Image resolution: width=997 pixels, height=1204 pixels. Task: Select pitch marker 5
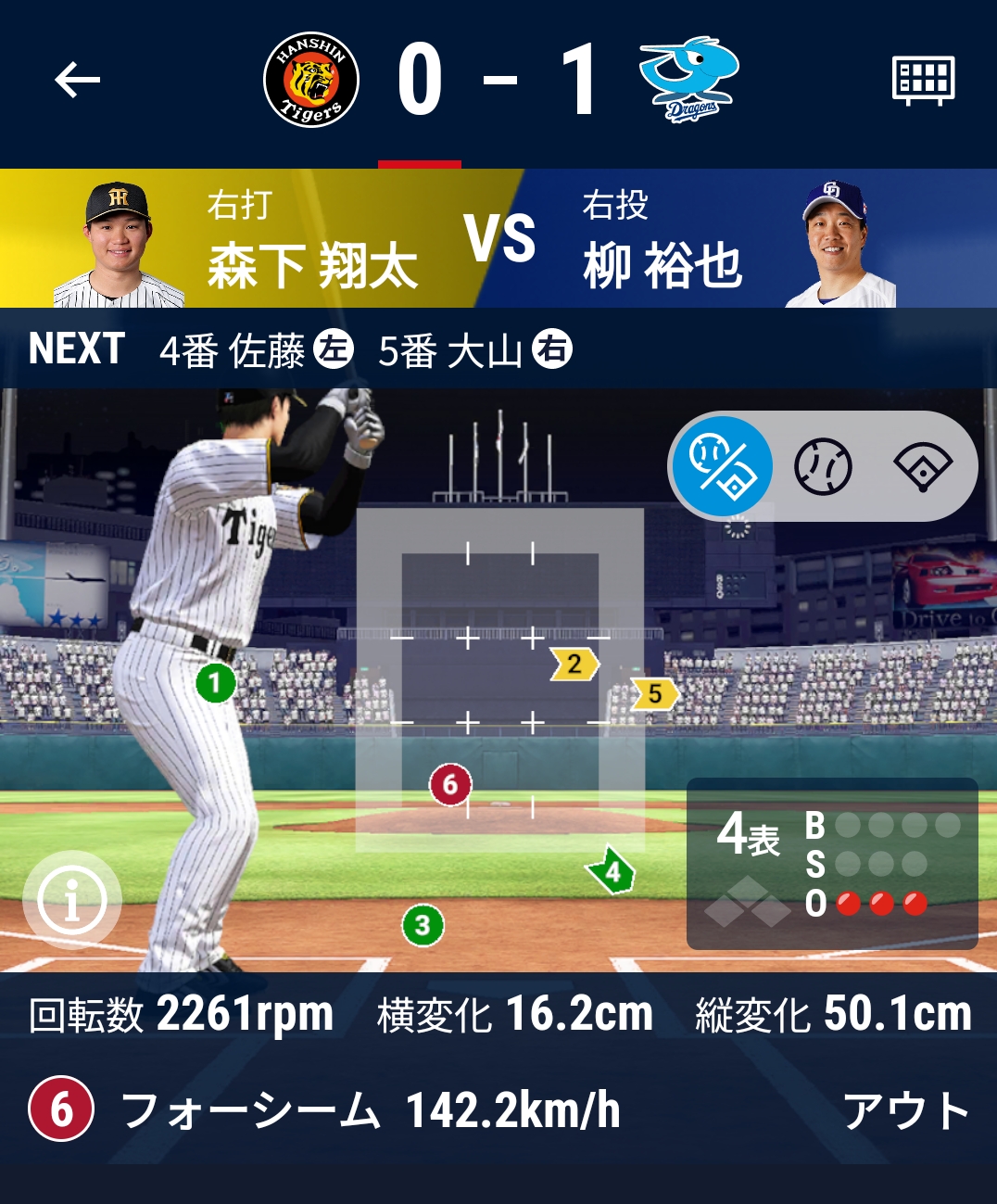point(654,693)
